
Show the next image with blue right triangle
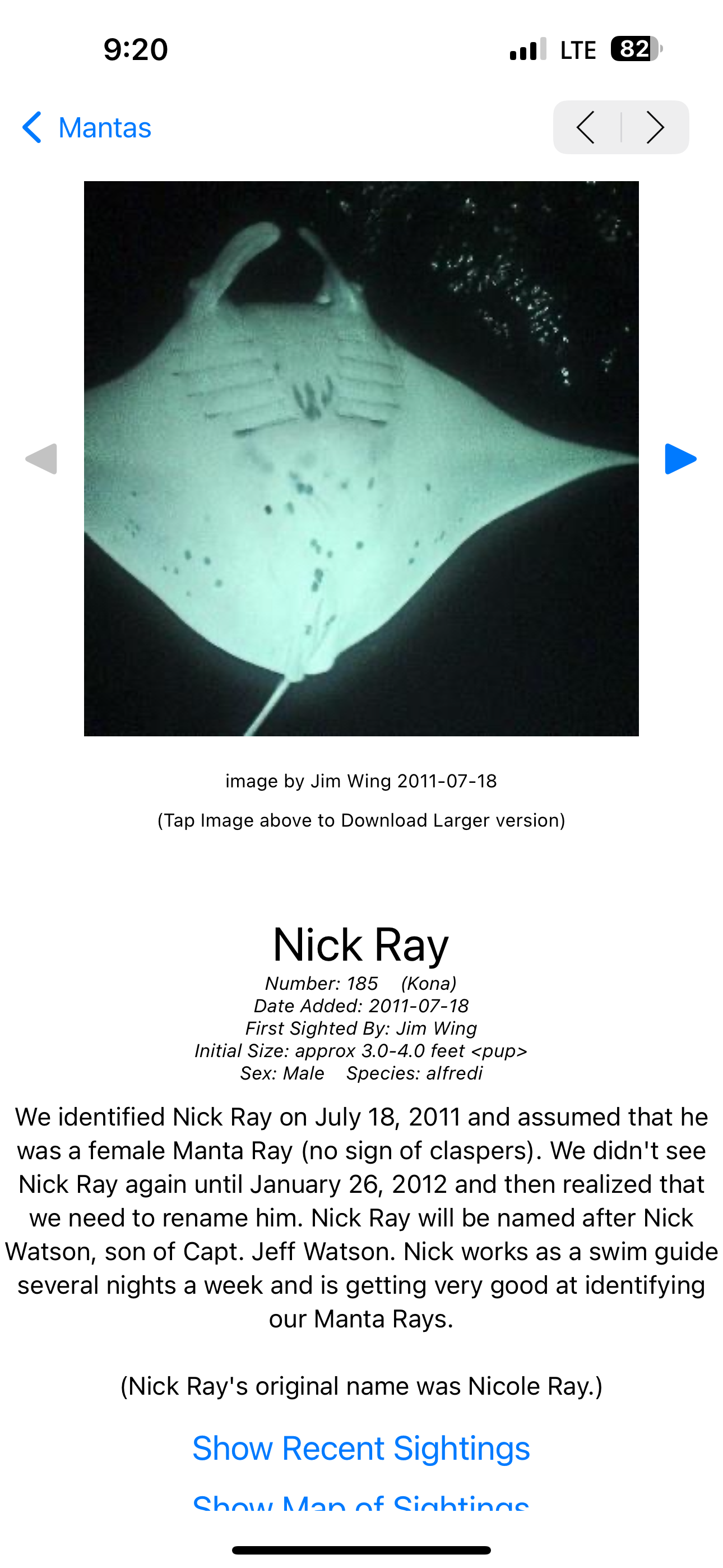coord(680,459)
